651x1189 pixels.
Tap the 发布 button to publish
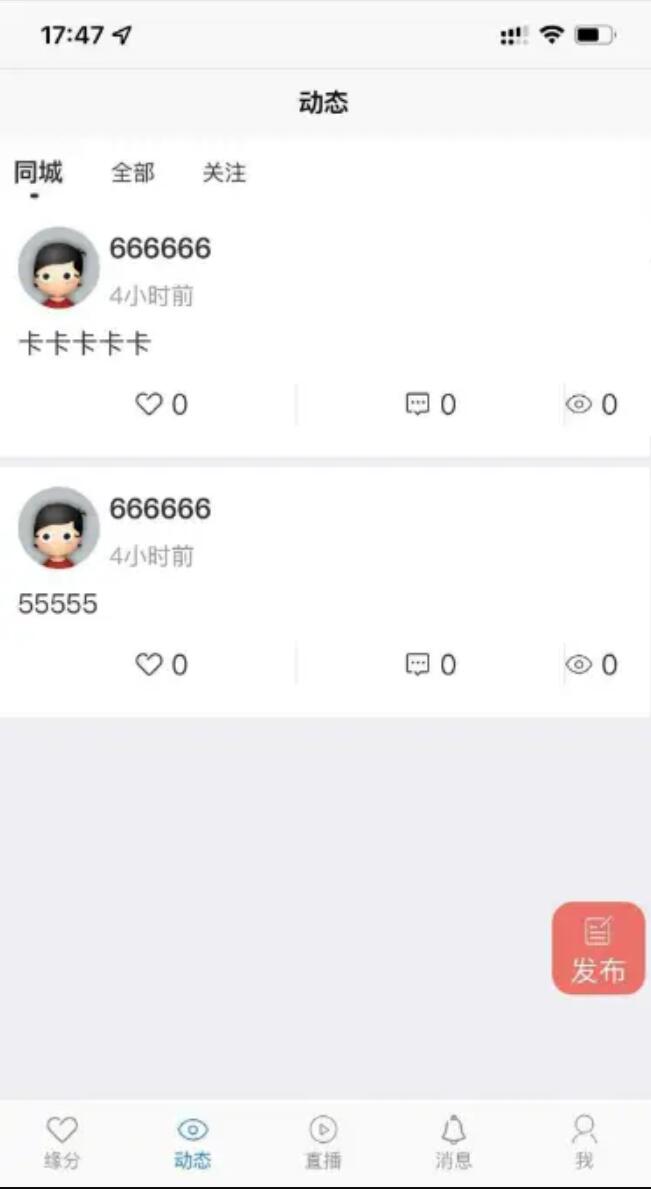tap(598, 948)
